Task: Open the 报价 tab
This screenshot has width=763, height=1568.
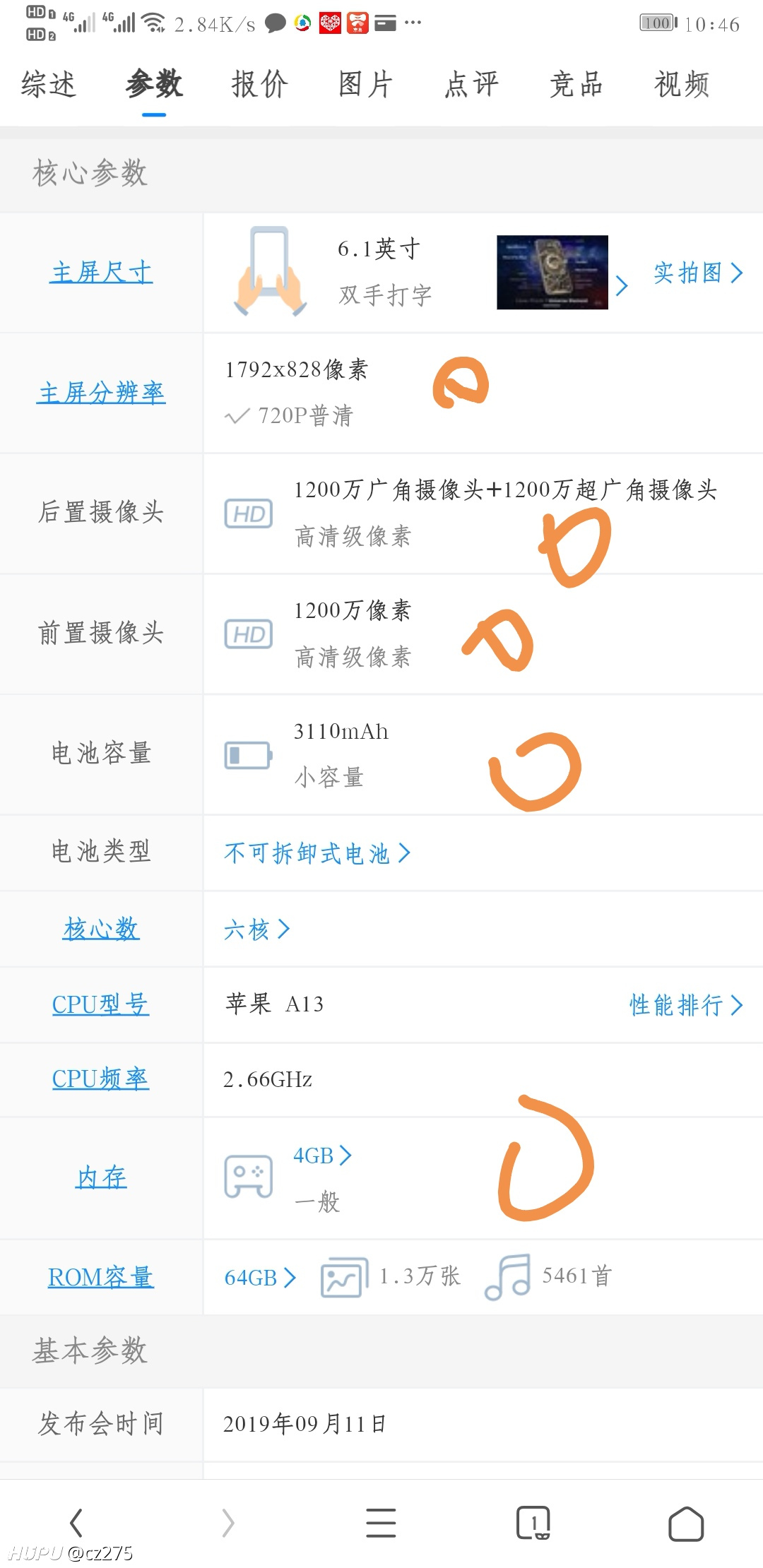Action: (260, 84)
